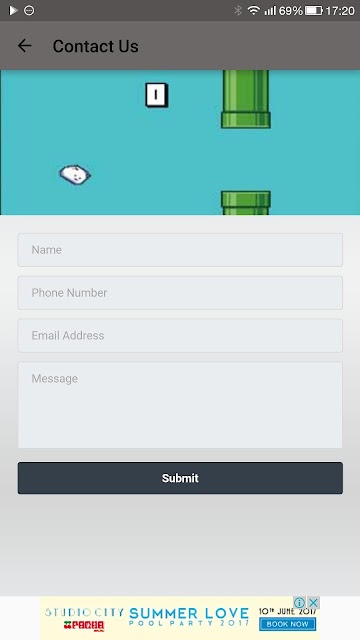Tap Book Now in the ad banner
Image resolution: width=360 pixels, height=640 pixels.
[x=287, y=624]
